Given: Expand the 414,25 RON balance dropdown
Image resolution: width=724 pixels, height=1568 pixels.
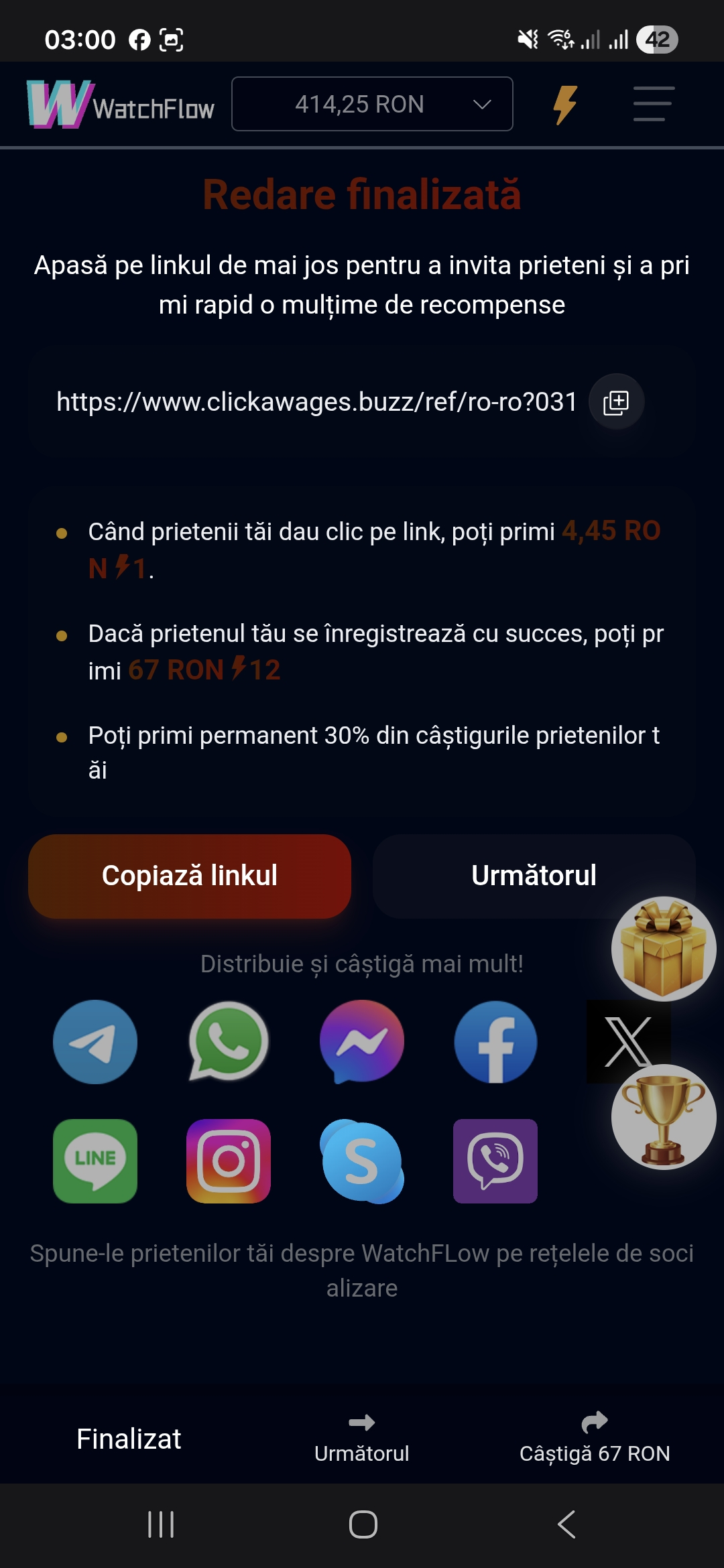Looking at the screenshot, I should click(x=372, y=105).
